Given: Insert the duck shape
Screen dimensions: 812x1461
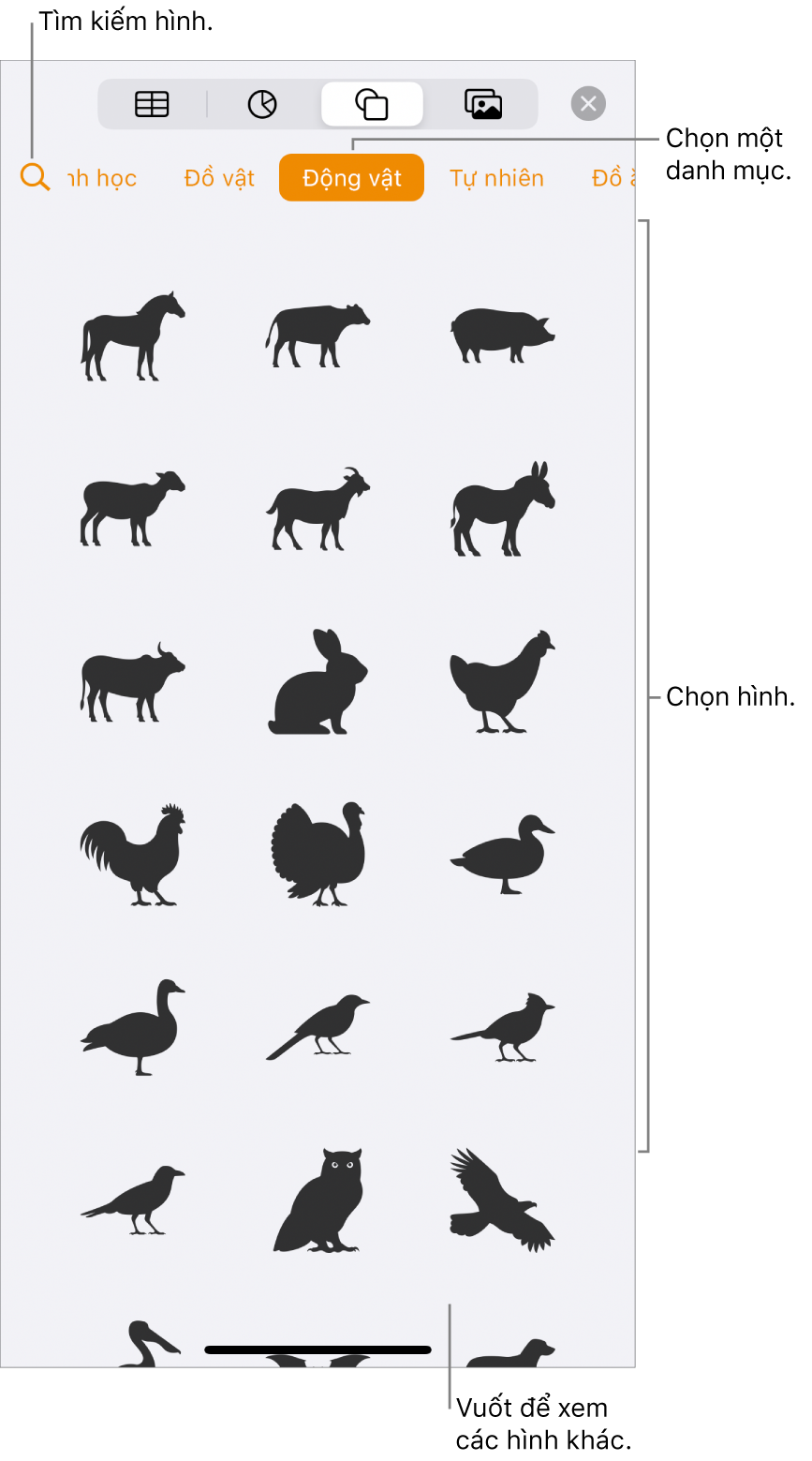Looking at the screenshot, I should click(x=503, y=854).
